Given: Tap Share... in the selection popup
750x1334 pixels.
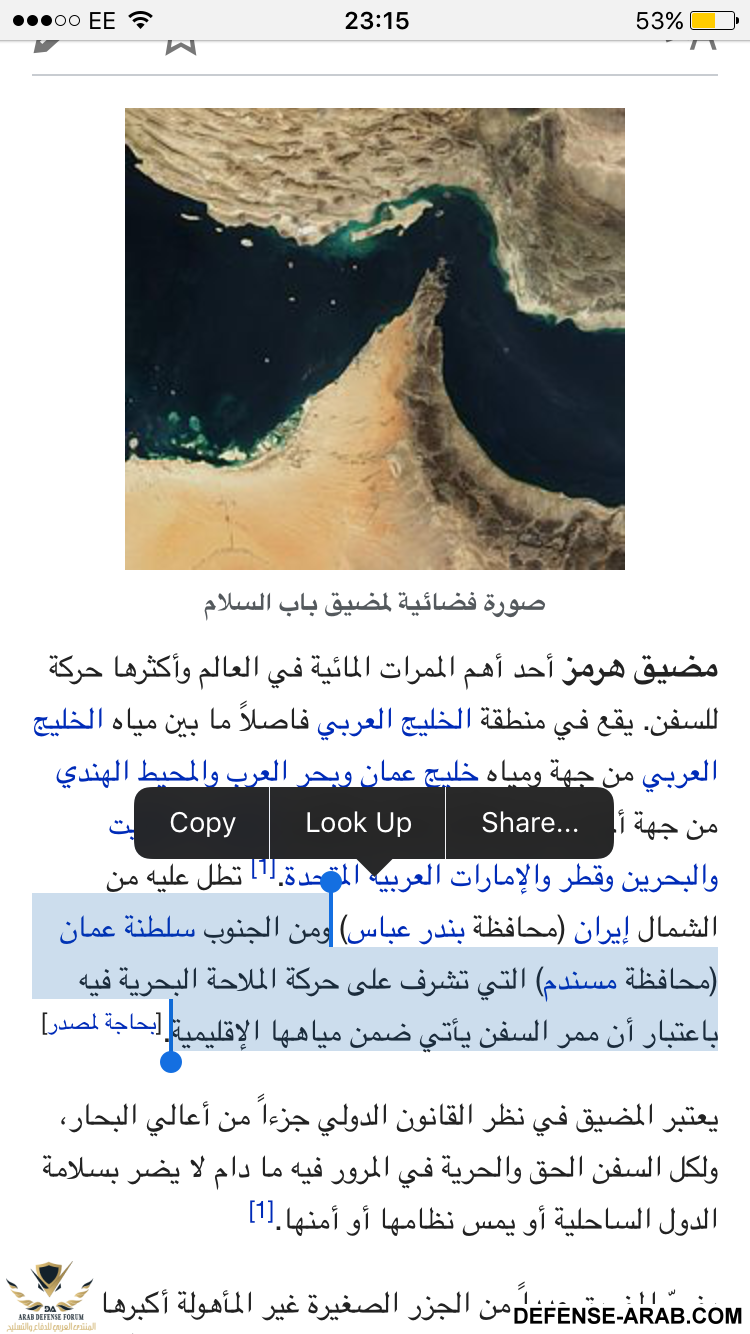Looking at the screenshot, I should click(529, 823).
